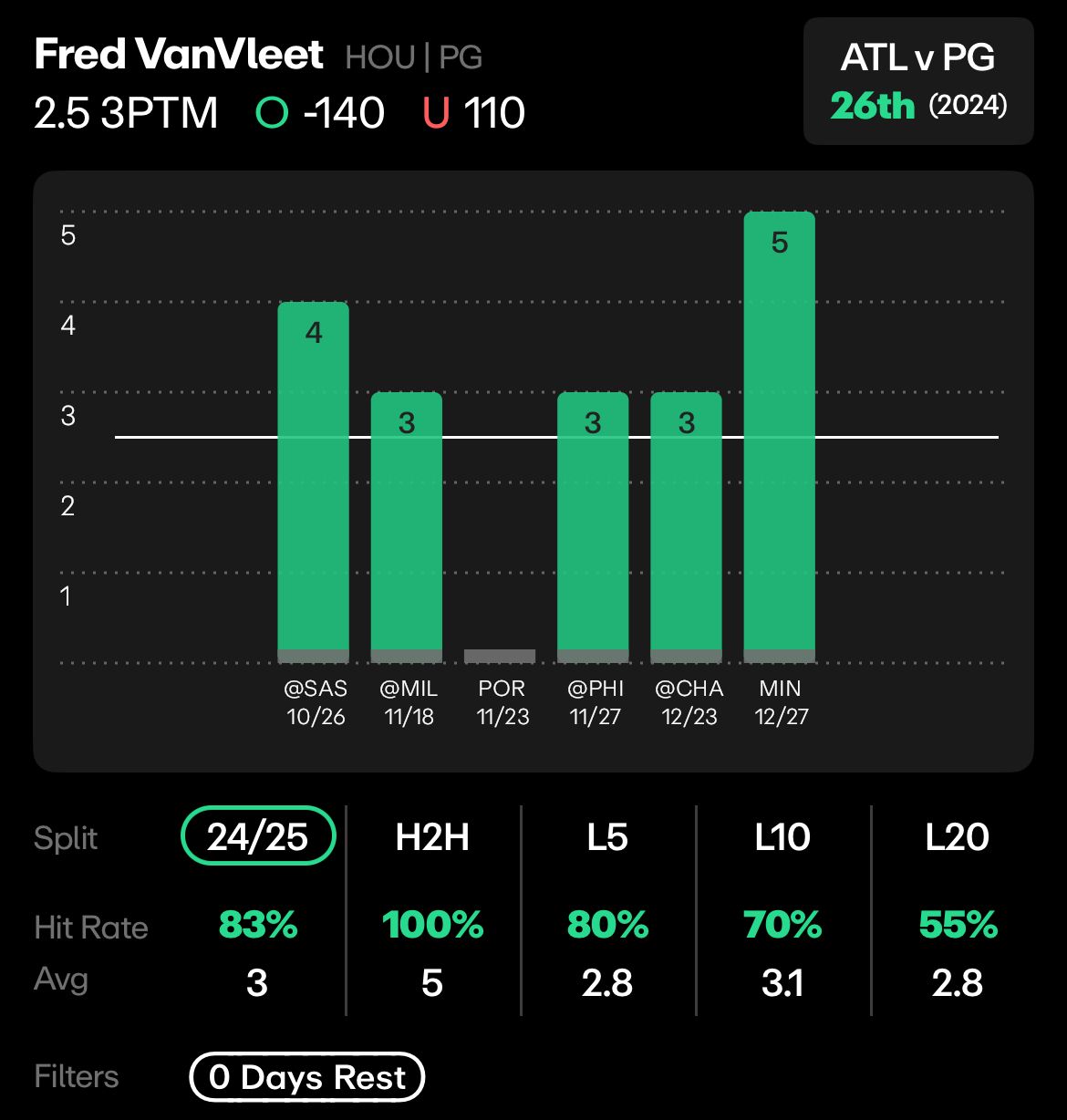This screenshot has height=1120, width=1067.
Task: Show the L10 split
Action: (x=782, y=836)
